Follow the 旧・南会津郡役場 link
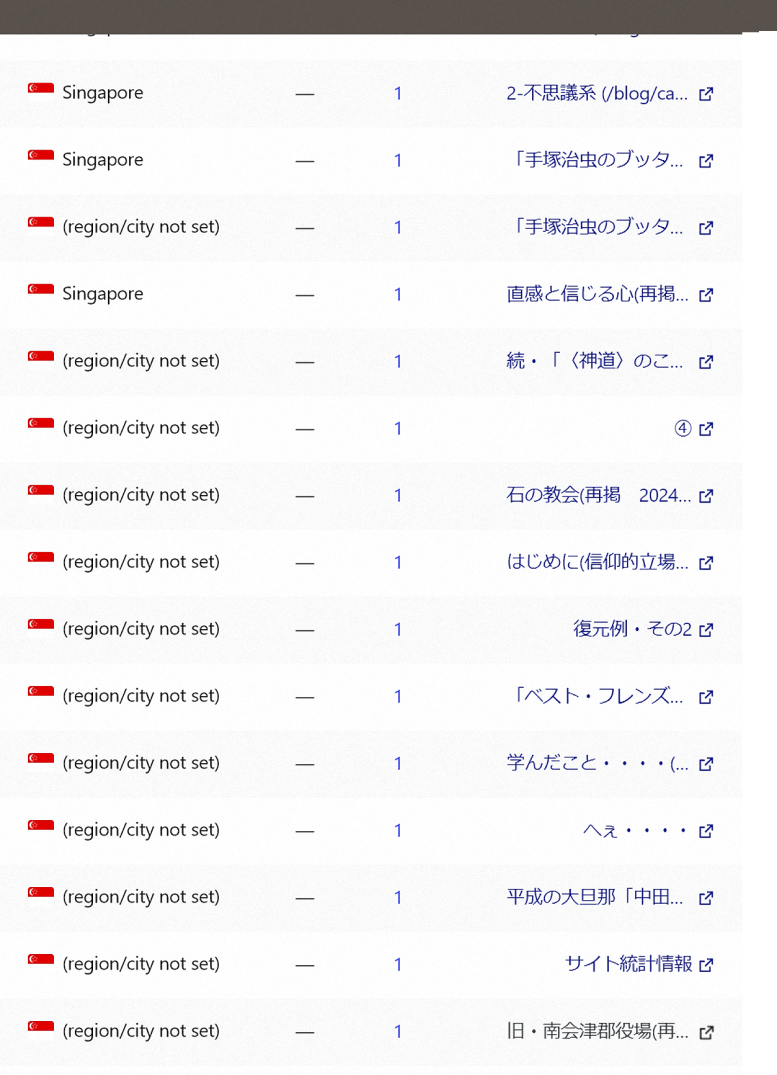777x1075 pixels. (x=597, y=1032)
